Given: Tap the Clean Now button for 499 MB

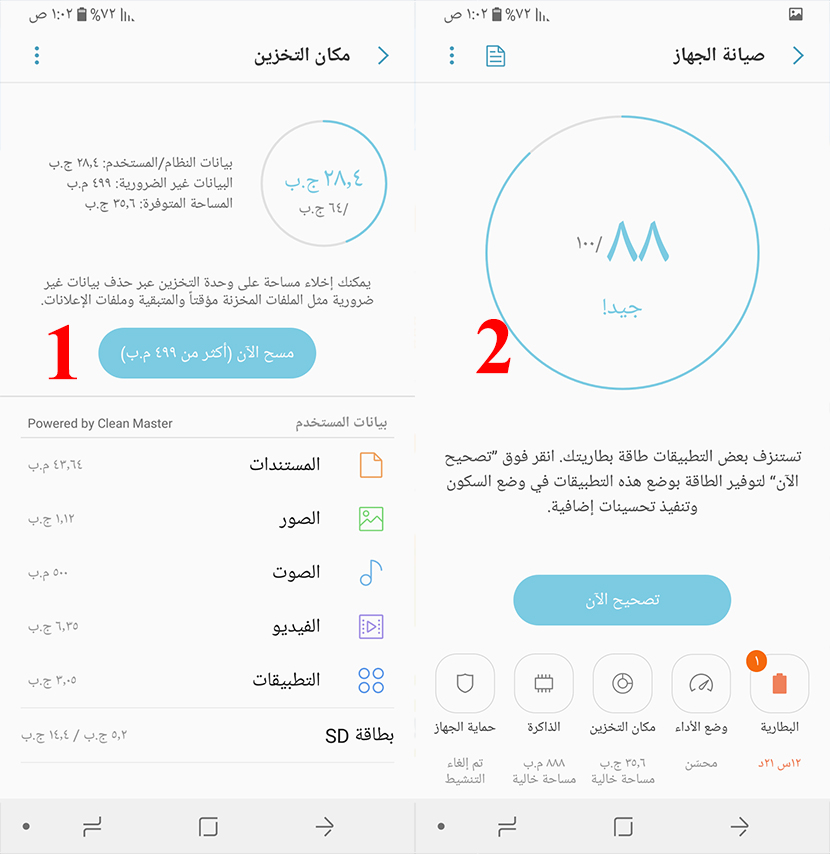Looking at the screenshot, I should click(206, 353).
